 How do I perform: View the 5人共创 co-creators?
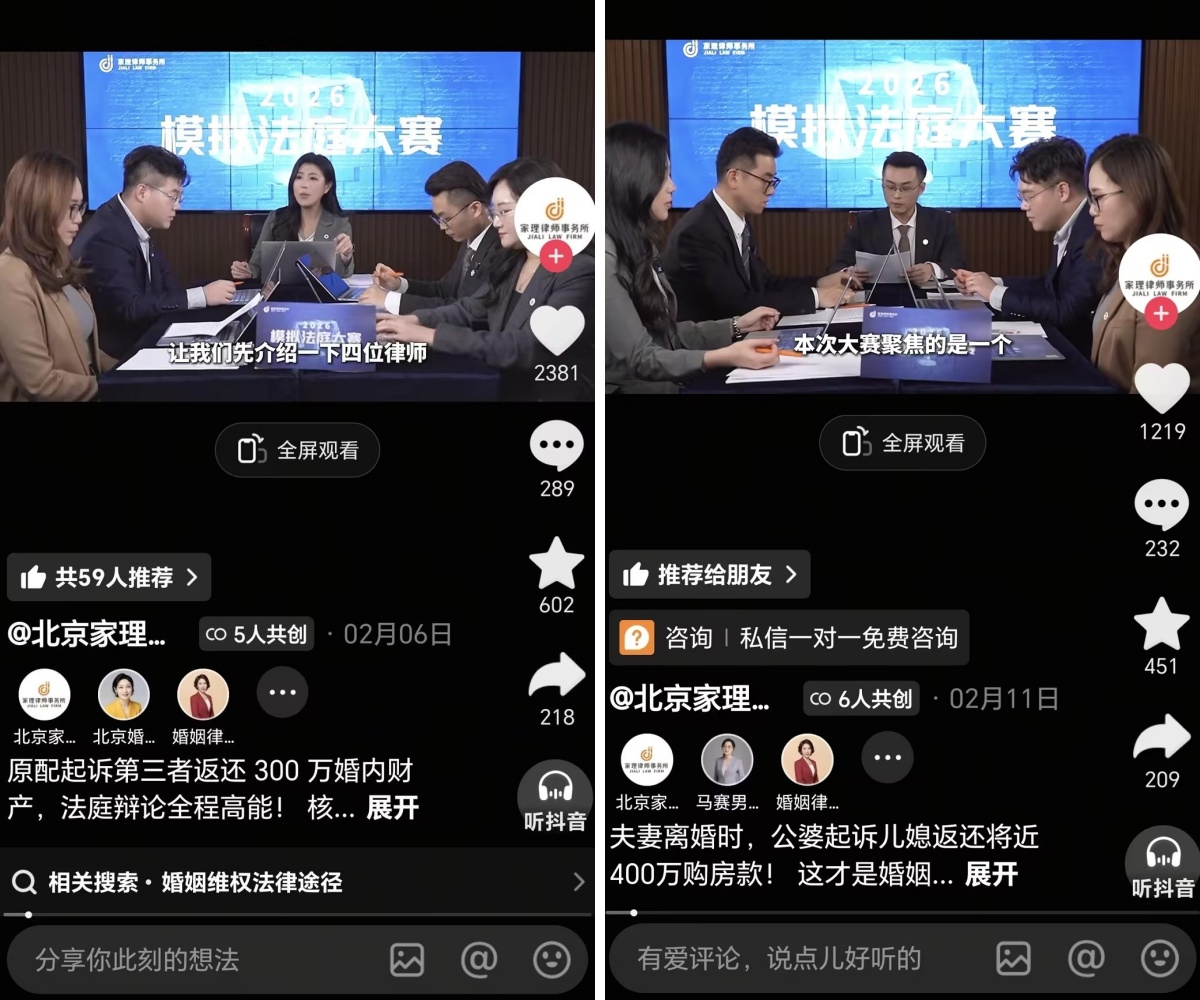[257, 634]
